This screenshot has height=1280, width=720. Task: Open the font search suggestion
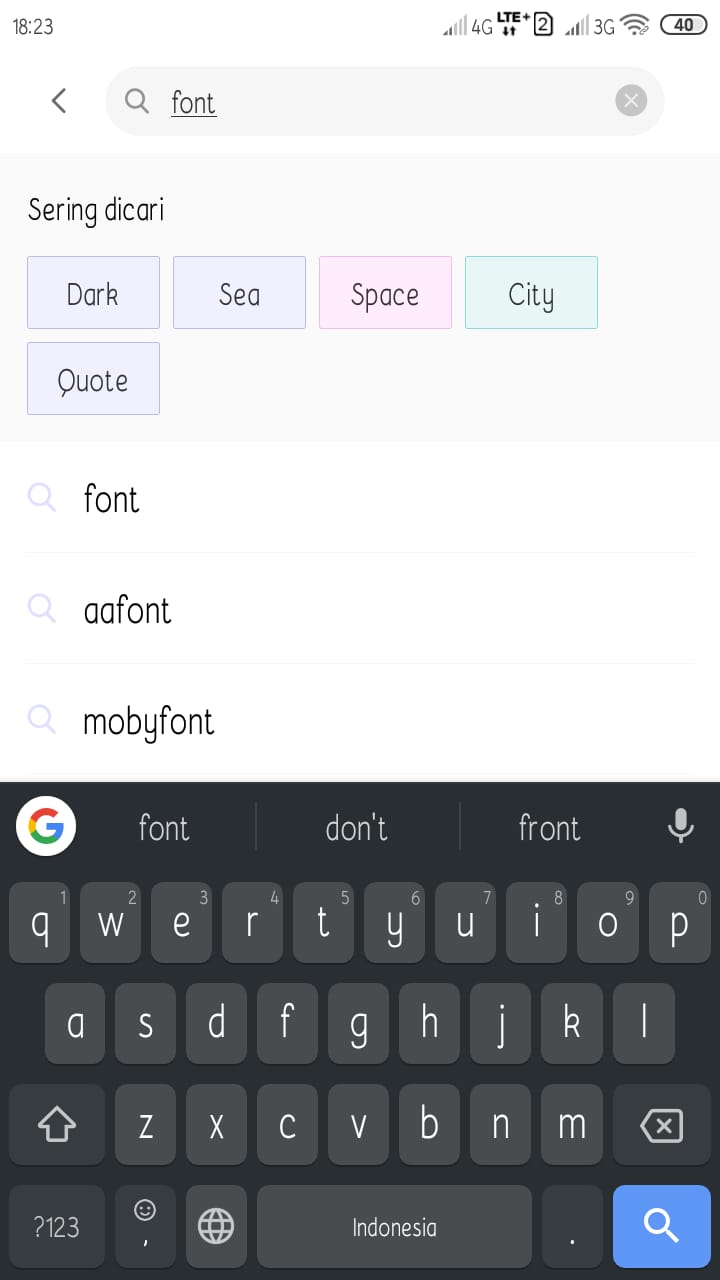[112, 498]
